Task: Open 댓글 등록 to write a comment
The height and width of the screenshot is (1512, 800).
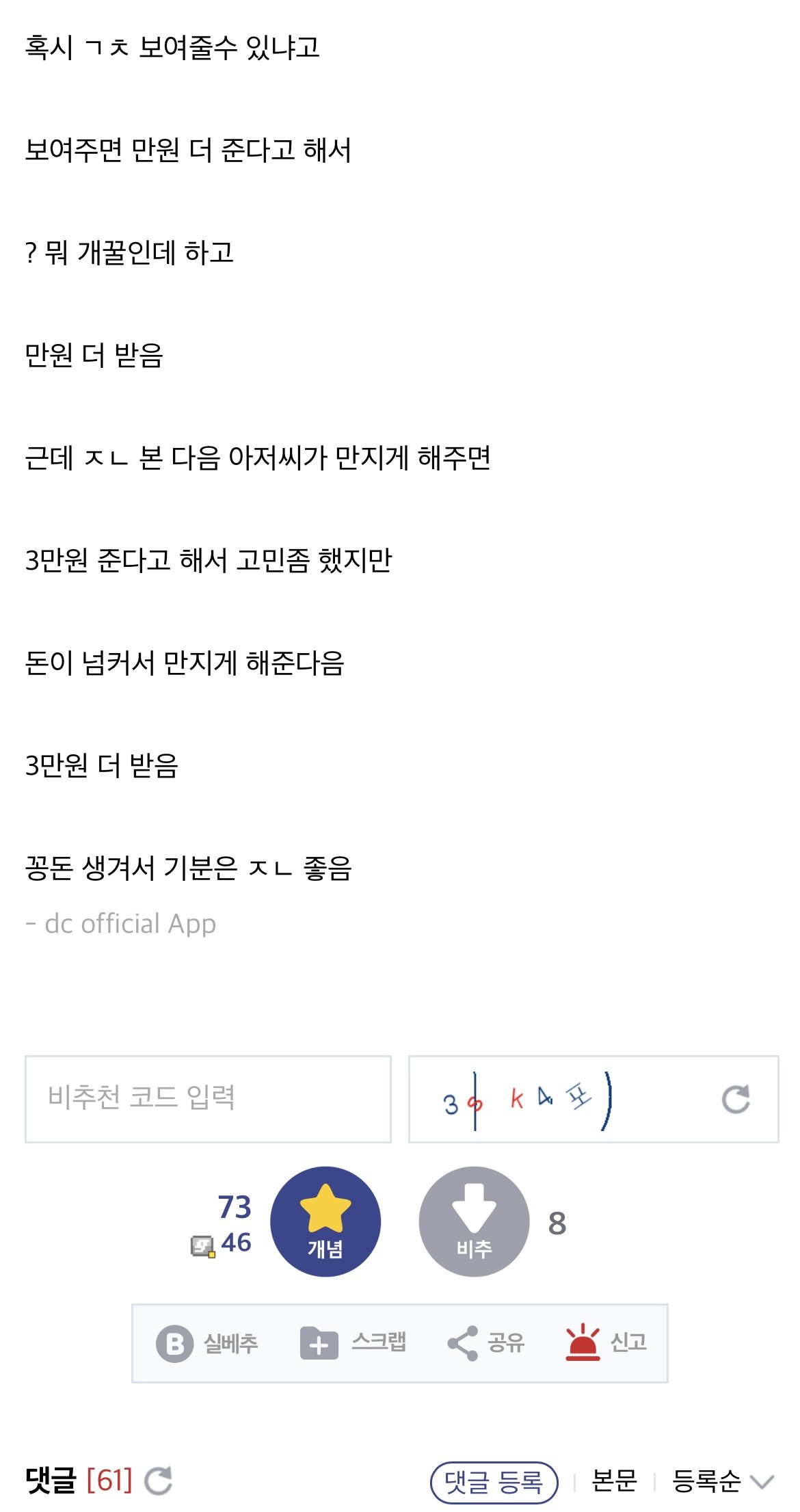Action: (x=494, y=1482)
